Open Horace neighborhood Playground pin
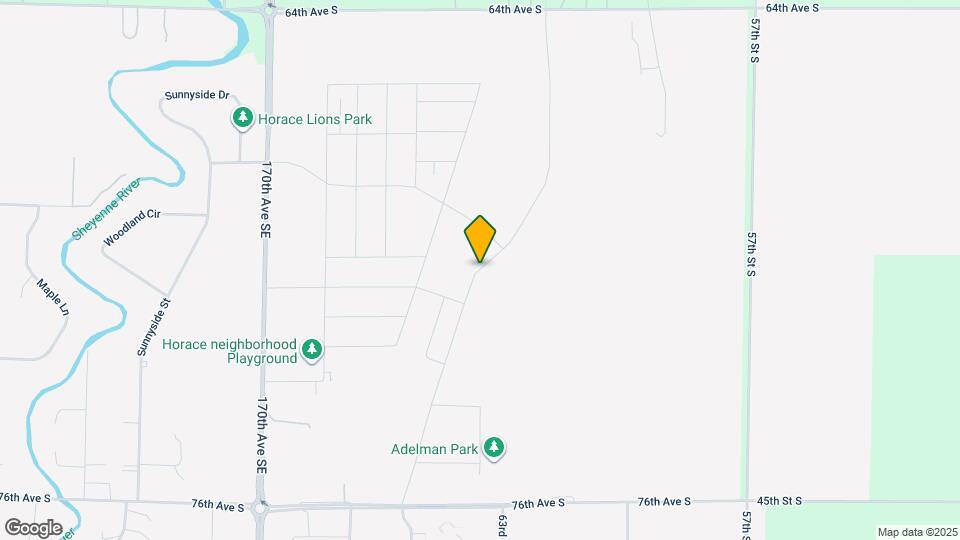 pos(313,349)
